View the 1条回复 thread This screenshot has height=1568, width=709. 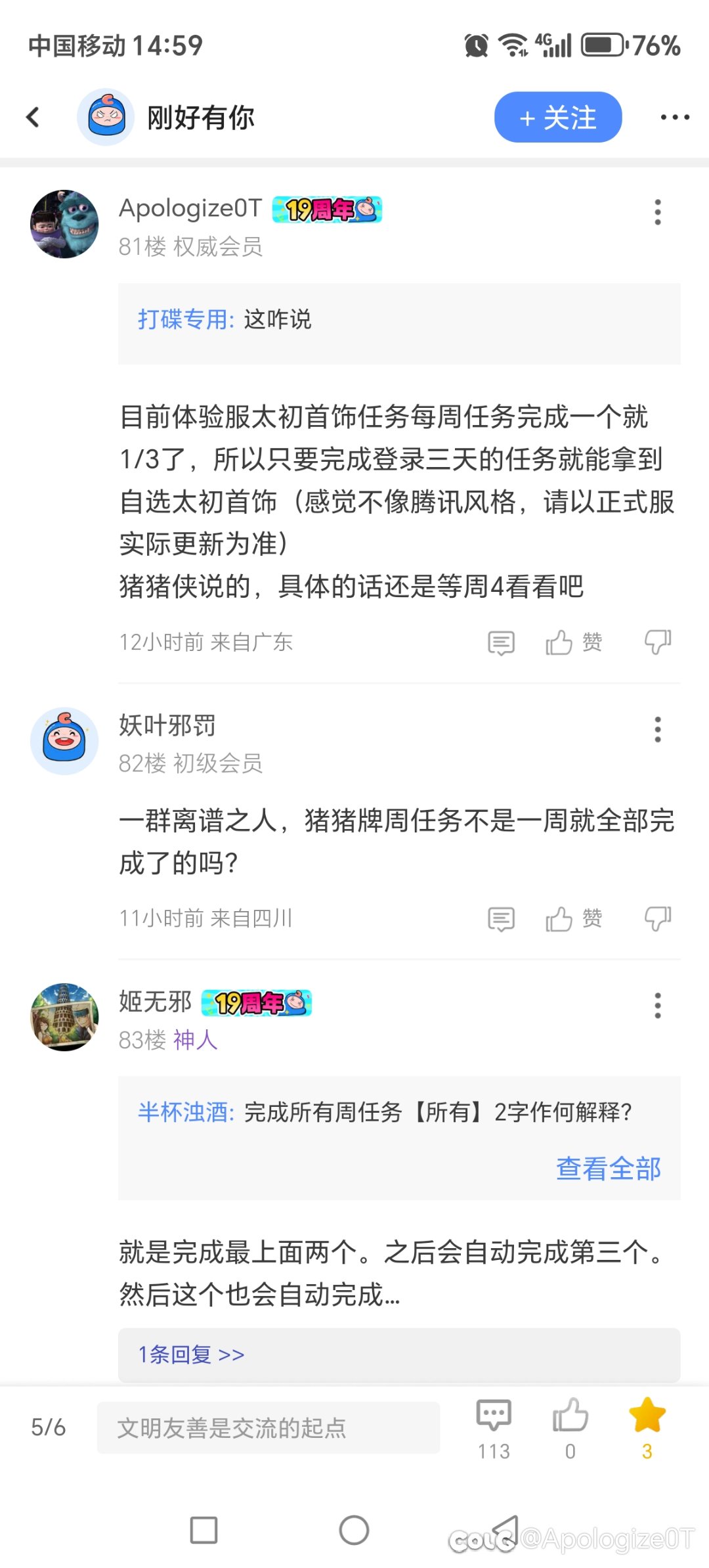tap(191, 1354)
